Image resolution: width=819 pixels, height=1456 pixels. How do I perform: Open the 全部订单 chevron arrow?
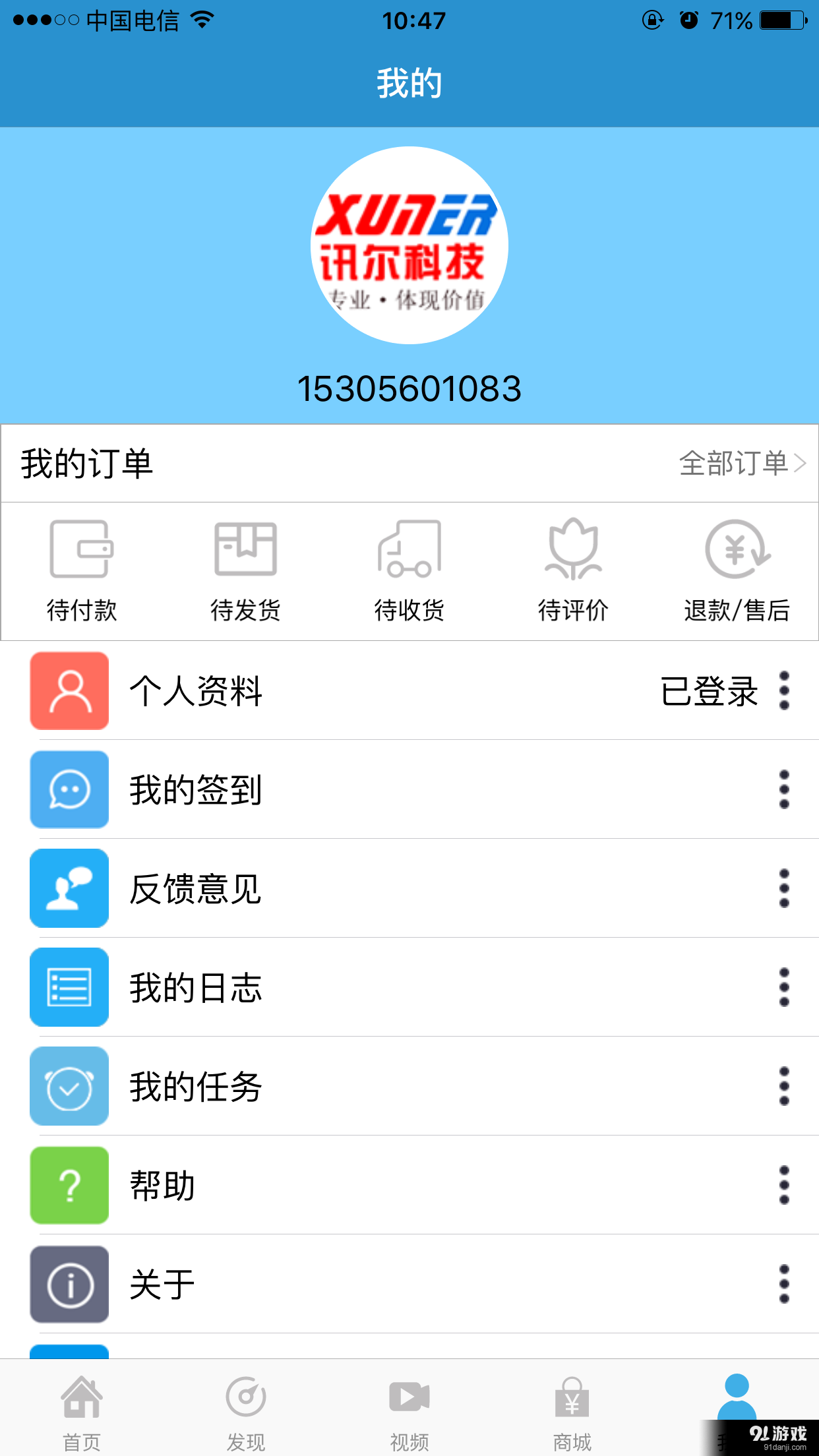(804, 464)
